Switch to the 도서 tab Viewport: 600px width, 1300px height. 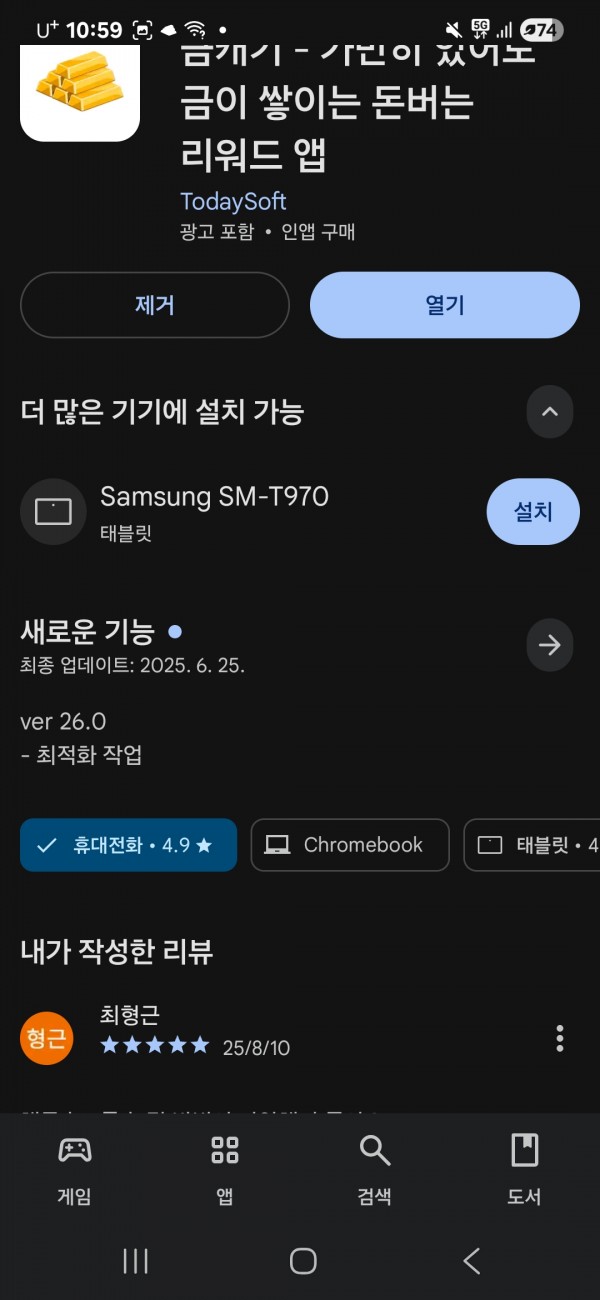[524, 1168]
